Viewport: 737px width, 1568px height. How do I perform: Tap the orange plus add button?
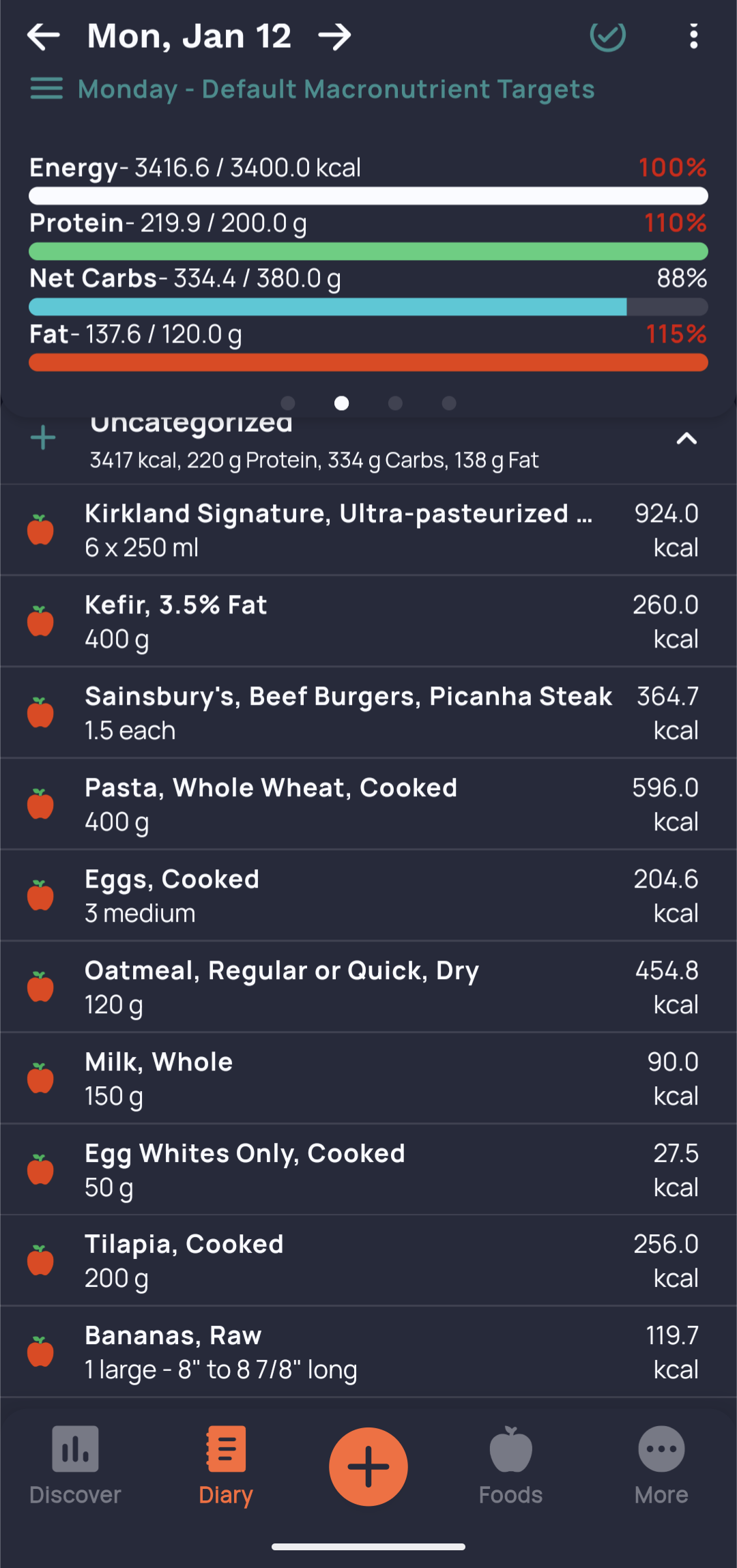369,1466
